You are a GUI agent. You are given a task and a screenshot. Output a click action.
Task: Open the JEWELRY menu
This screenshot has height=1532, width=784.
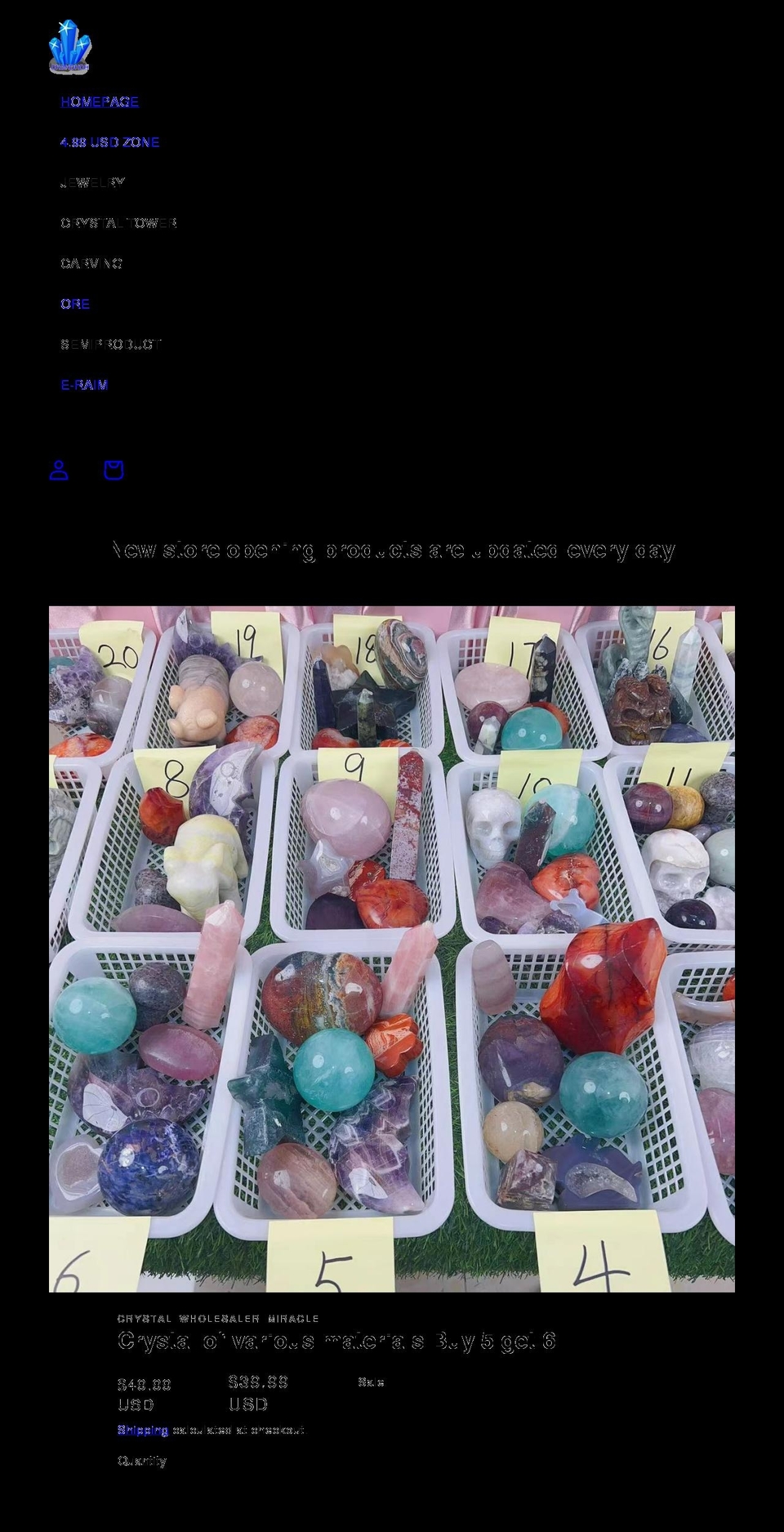coord(92,183)
